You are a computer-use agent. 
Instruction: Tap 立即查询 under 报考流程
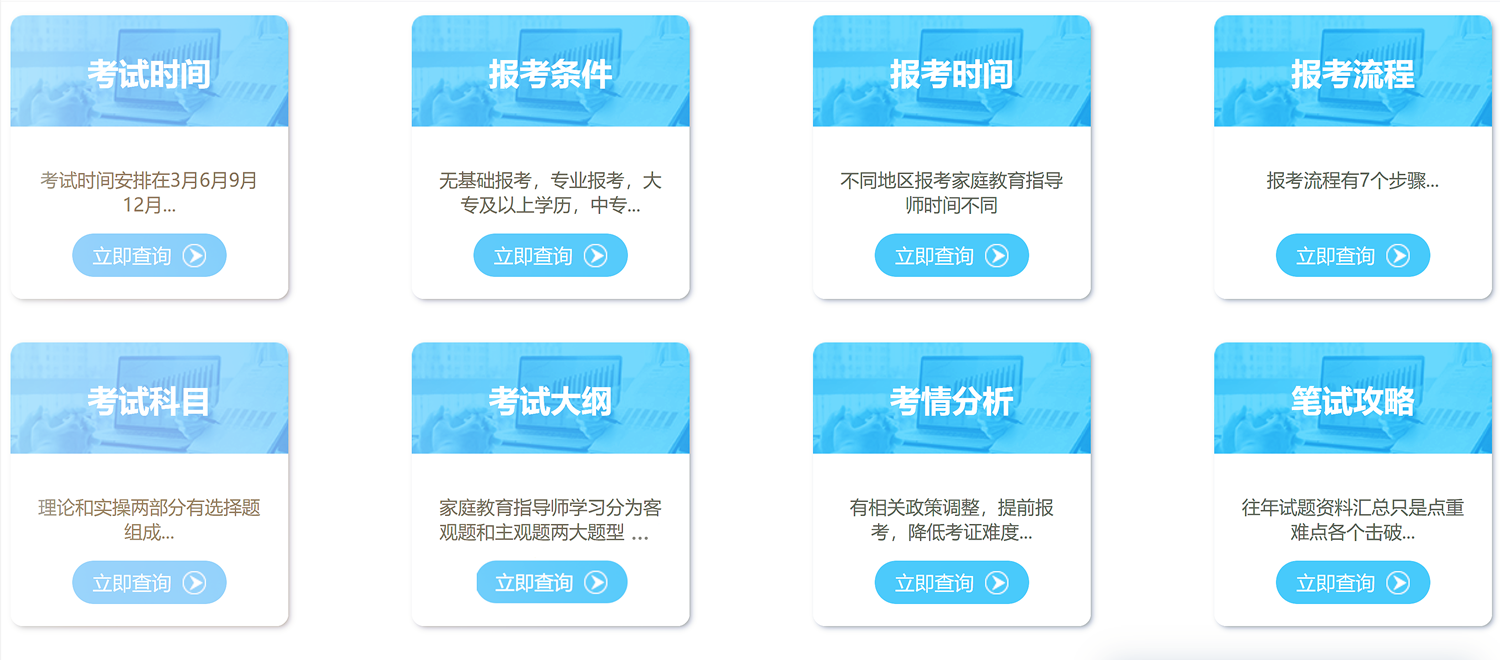coord(1352,256)
